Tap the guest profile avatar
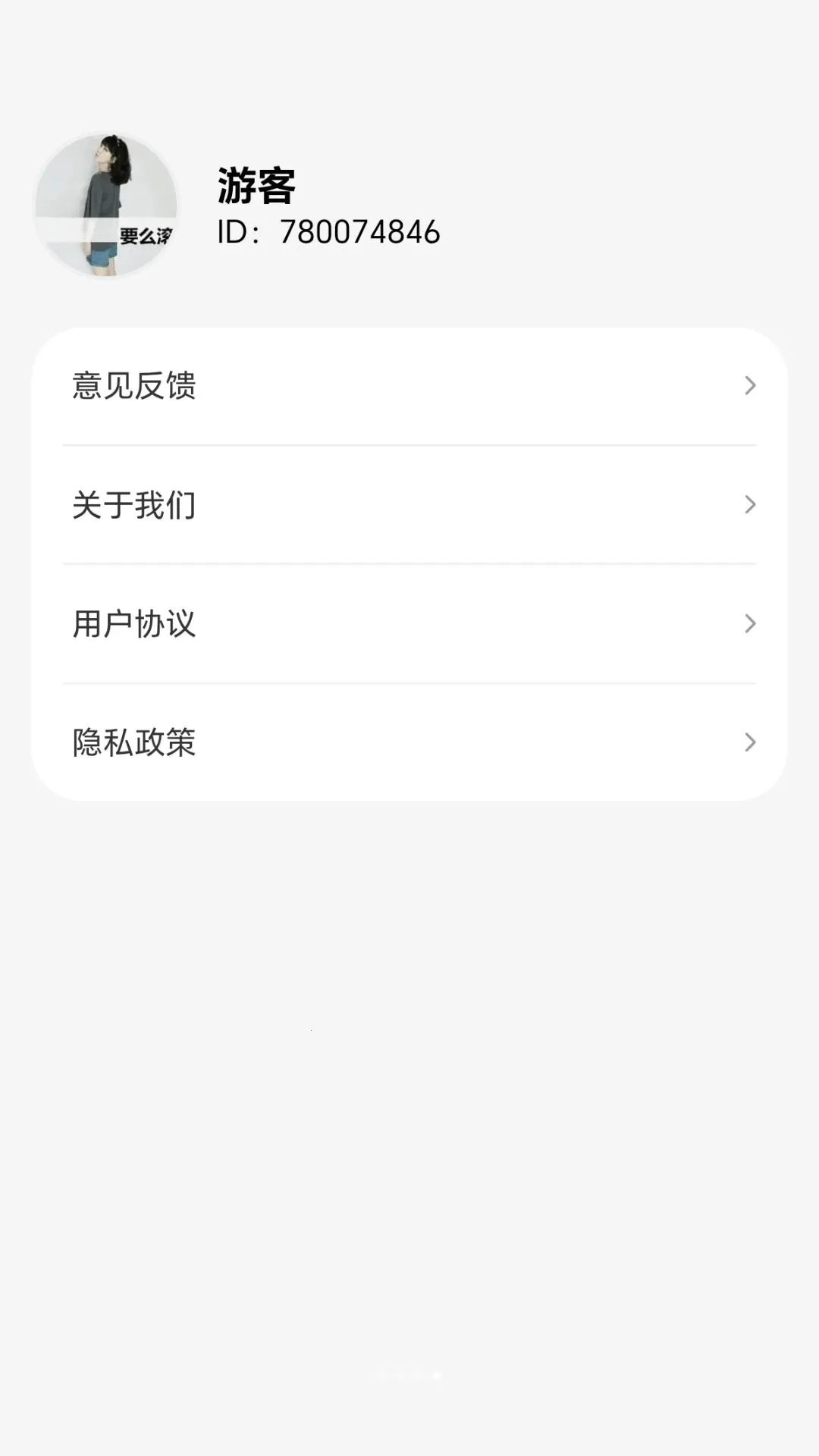 click(106, 206)
